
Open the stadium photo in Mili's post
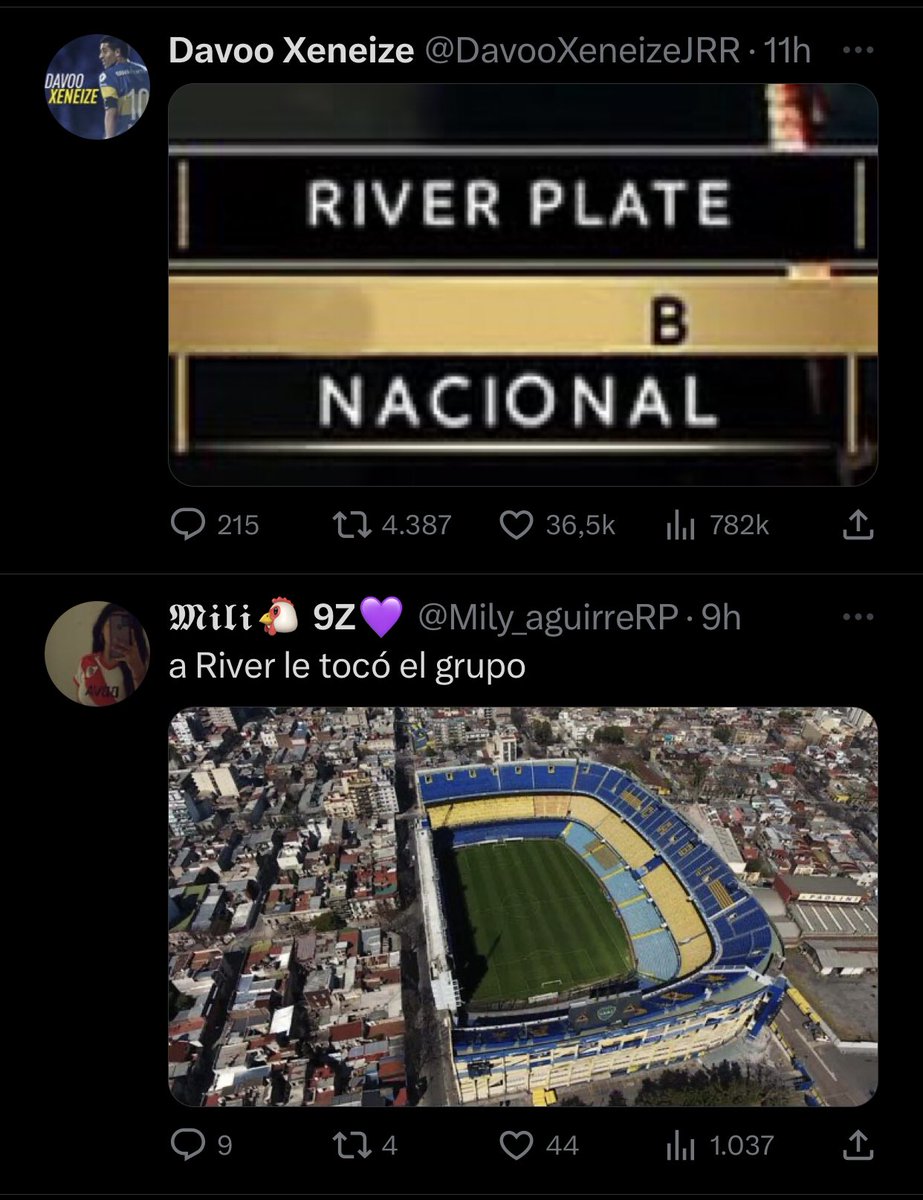coord(523,906)
